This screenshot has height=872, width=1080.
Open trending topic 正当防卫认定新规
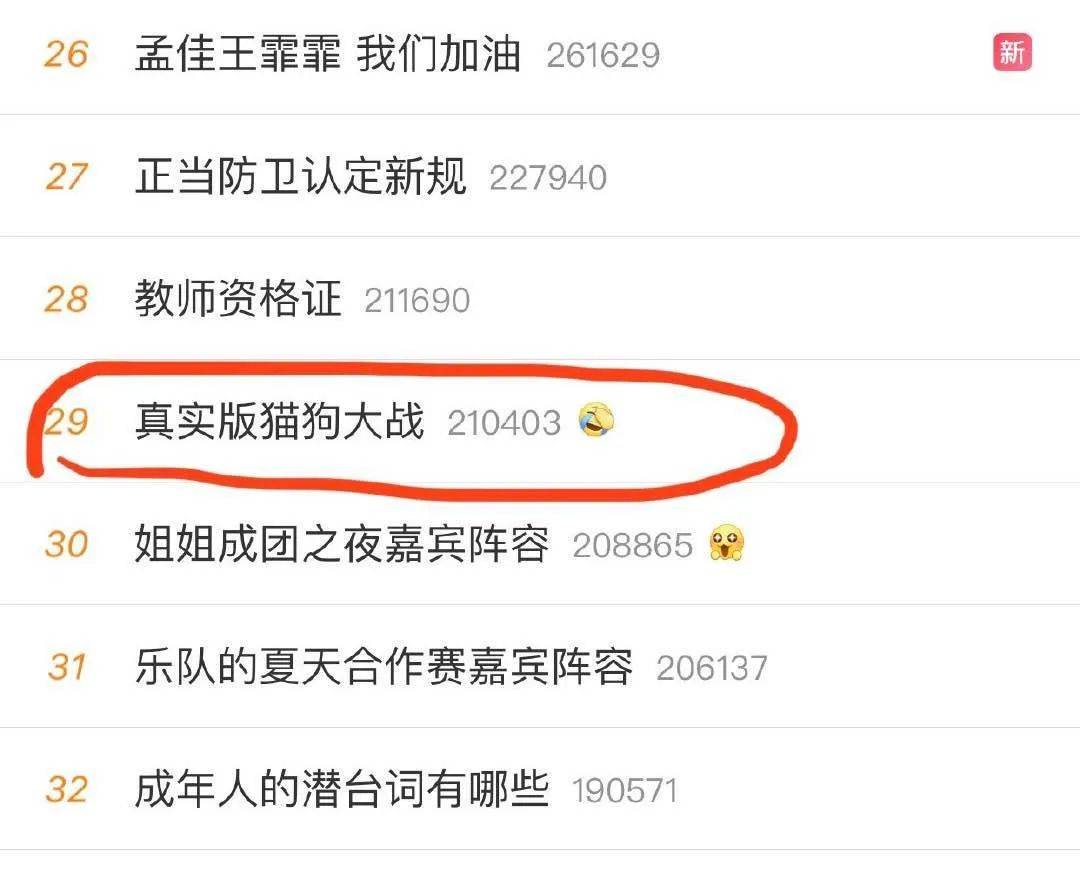click(300, 178)
